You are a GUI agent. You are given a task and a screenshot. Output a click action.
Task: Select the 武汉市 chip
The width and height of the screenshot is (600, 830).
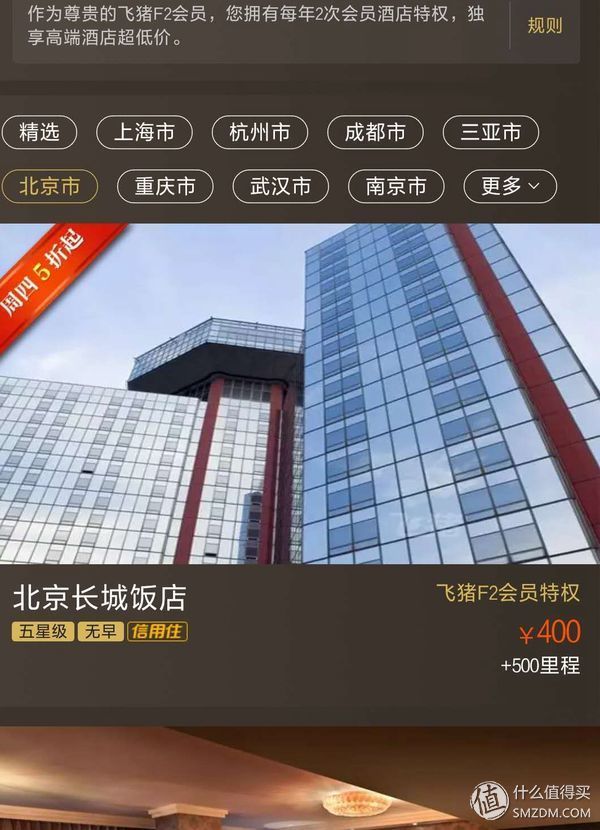[280, 186]
